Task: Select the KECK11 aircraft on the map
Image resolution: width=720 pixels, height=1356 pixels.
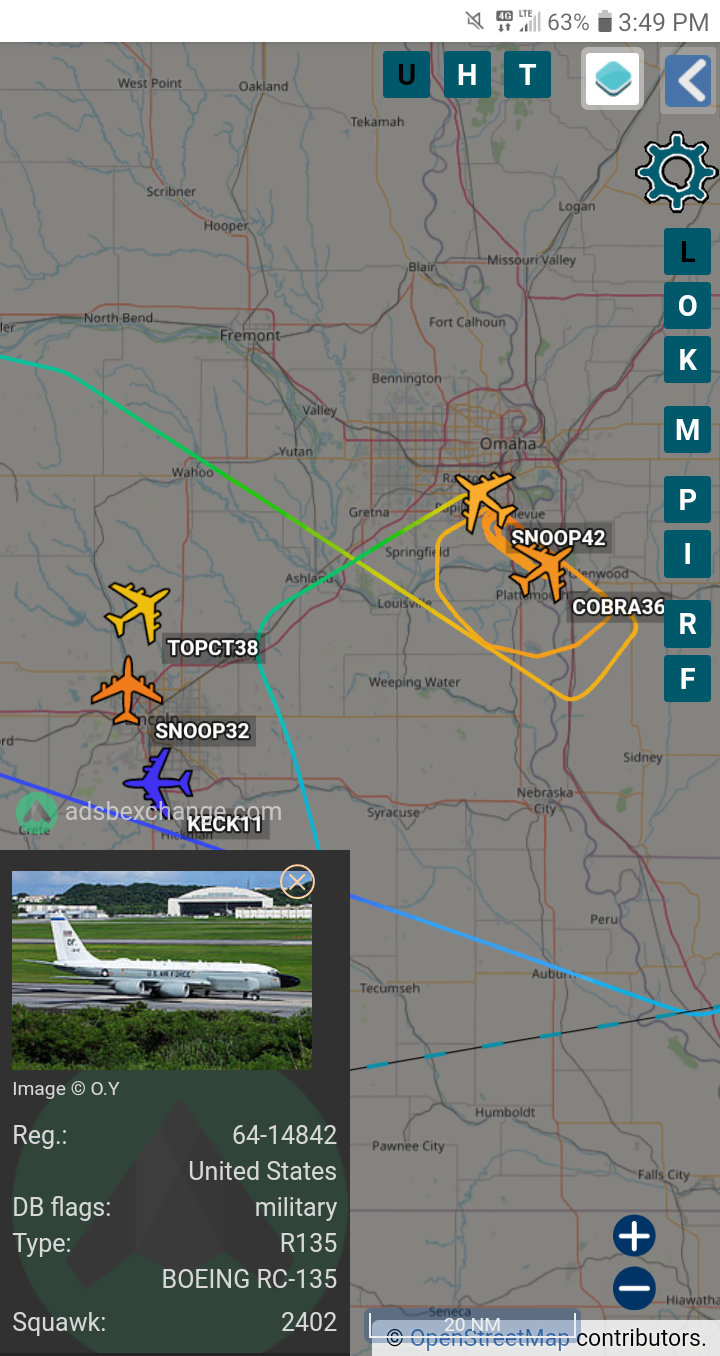Action: point(157,779)
